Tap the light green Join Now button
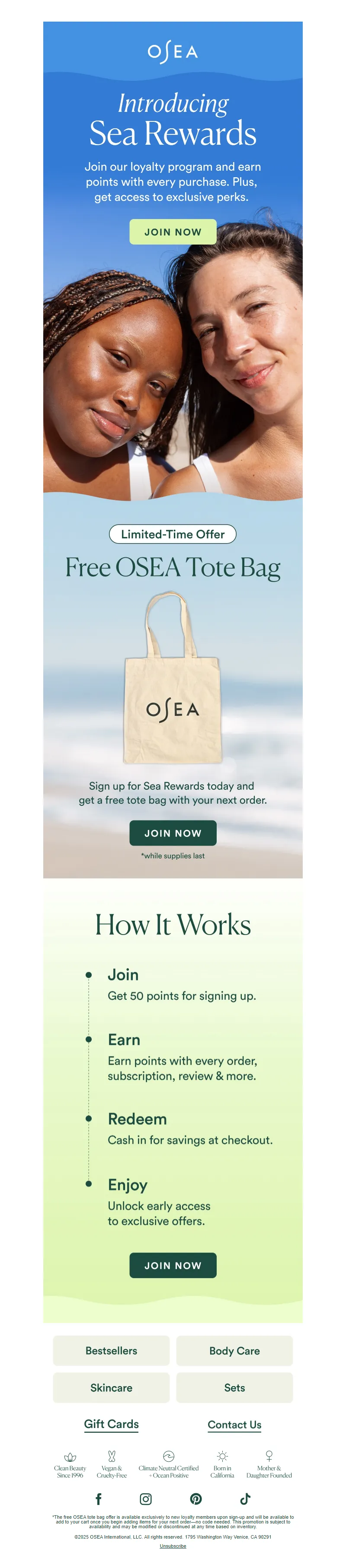346x1568 pixels. 173,232
